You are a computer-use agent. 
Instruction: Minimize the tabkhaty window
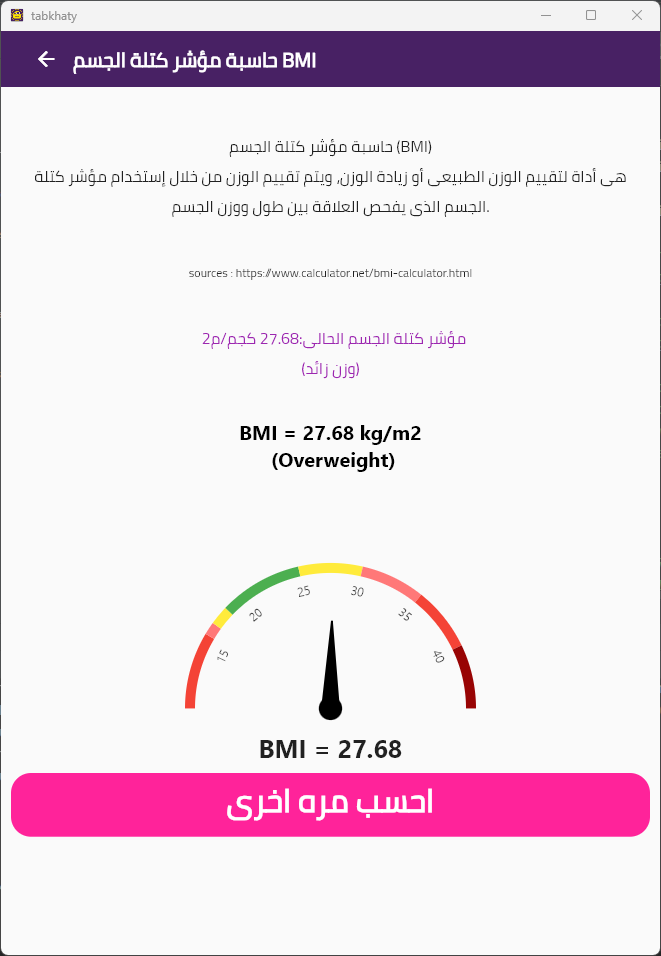546,15
